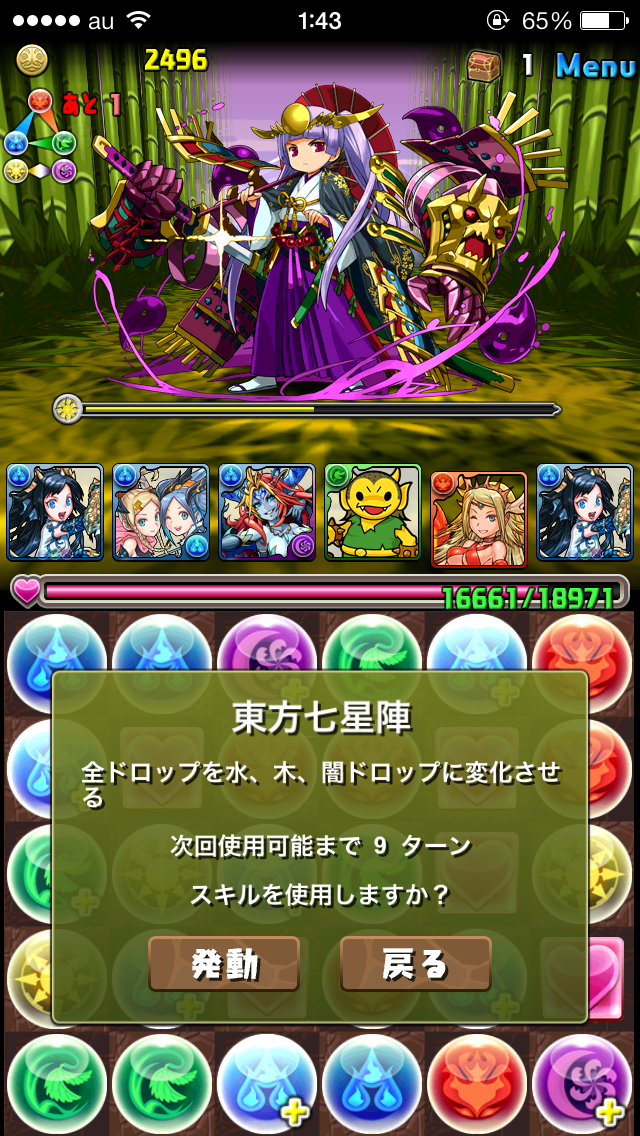The height and width of the screenshot is (1136, 640).
Task: Select the blue demon monster card
Action: click(x=266, y=511)
